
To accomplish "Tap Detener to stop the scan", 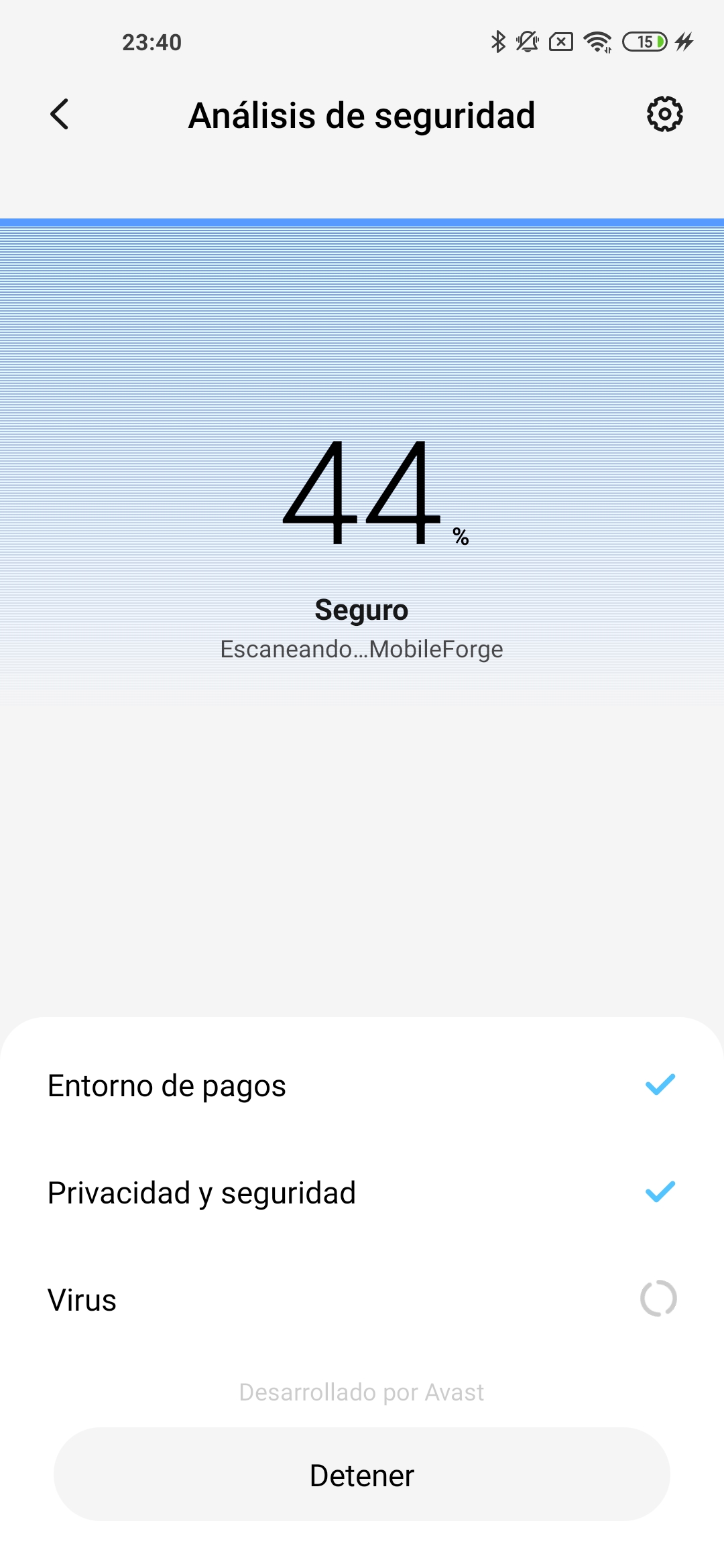I will click(362, 1475).
